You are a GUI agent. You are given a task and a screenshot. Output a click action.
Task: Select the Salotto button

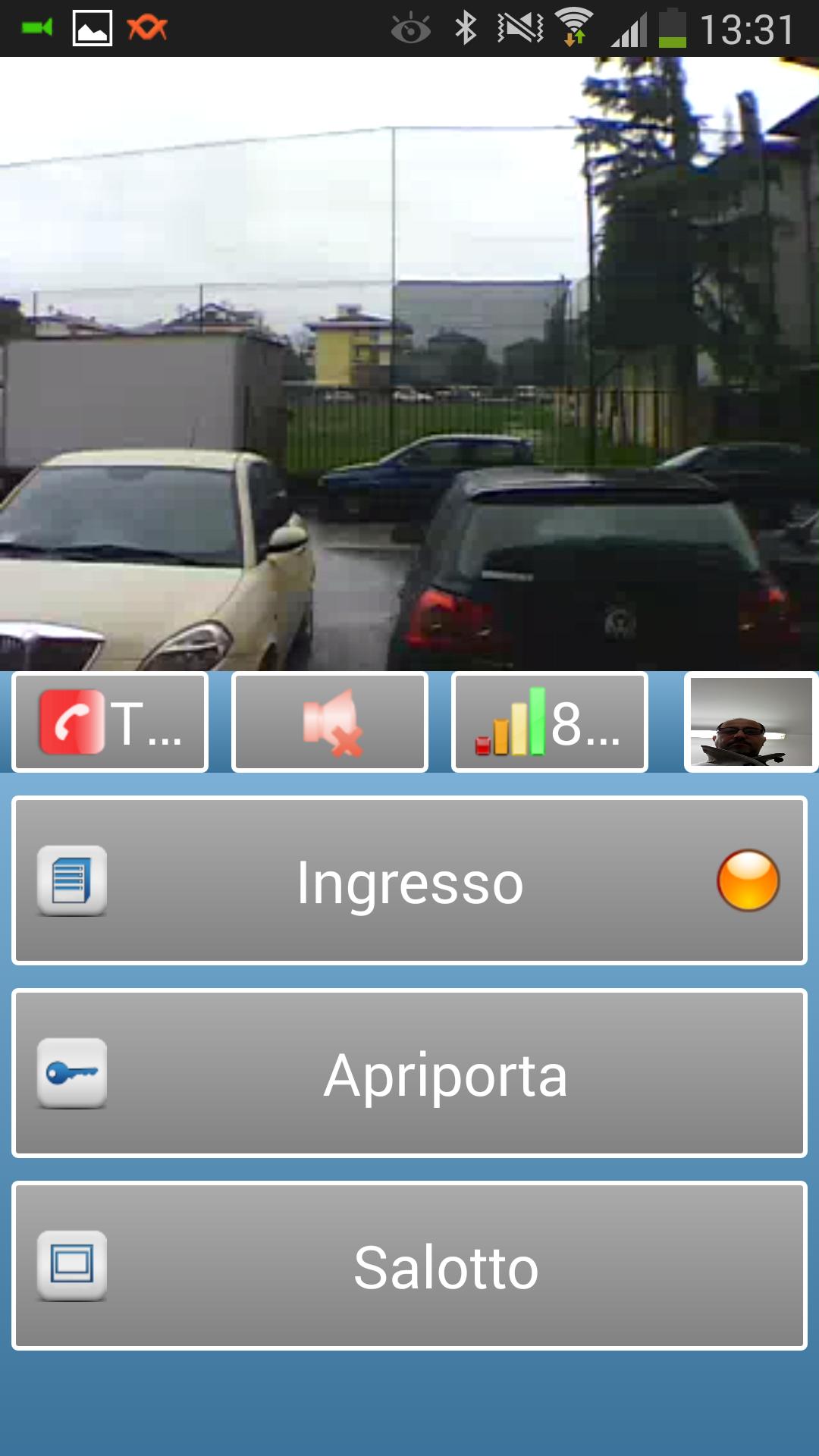pos(409,1266)
